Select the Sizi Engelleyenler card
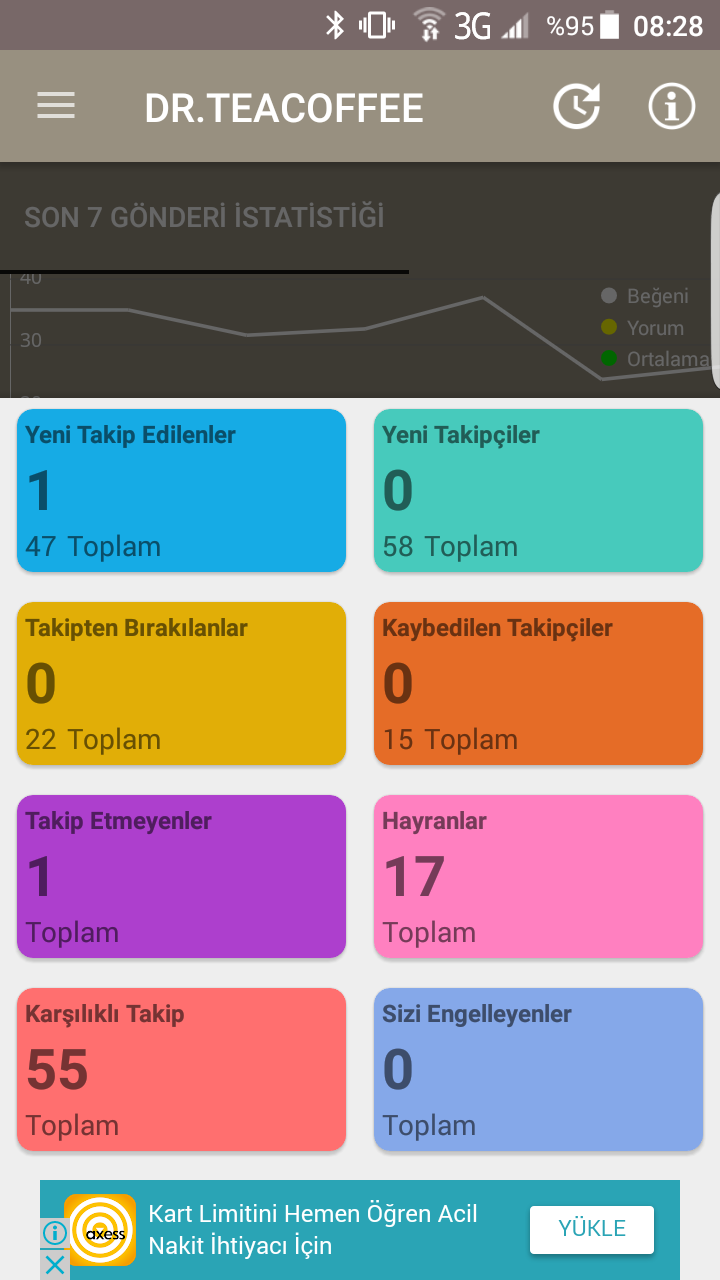This screenshot has width=720, height=1280. [538, 1070]
